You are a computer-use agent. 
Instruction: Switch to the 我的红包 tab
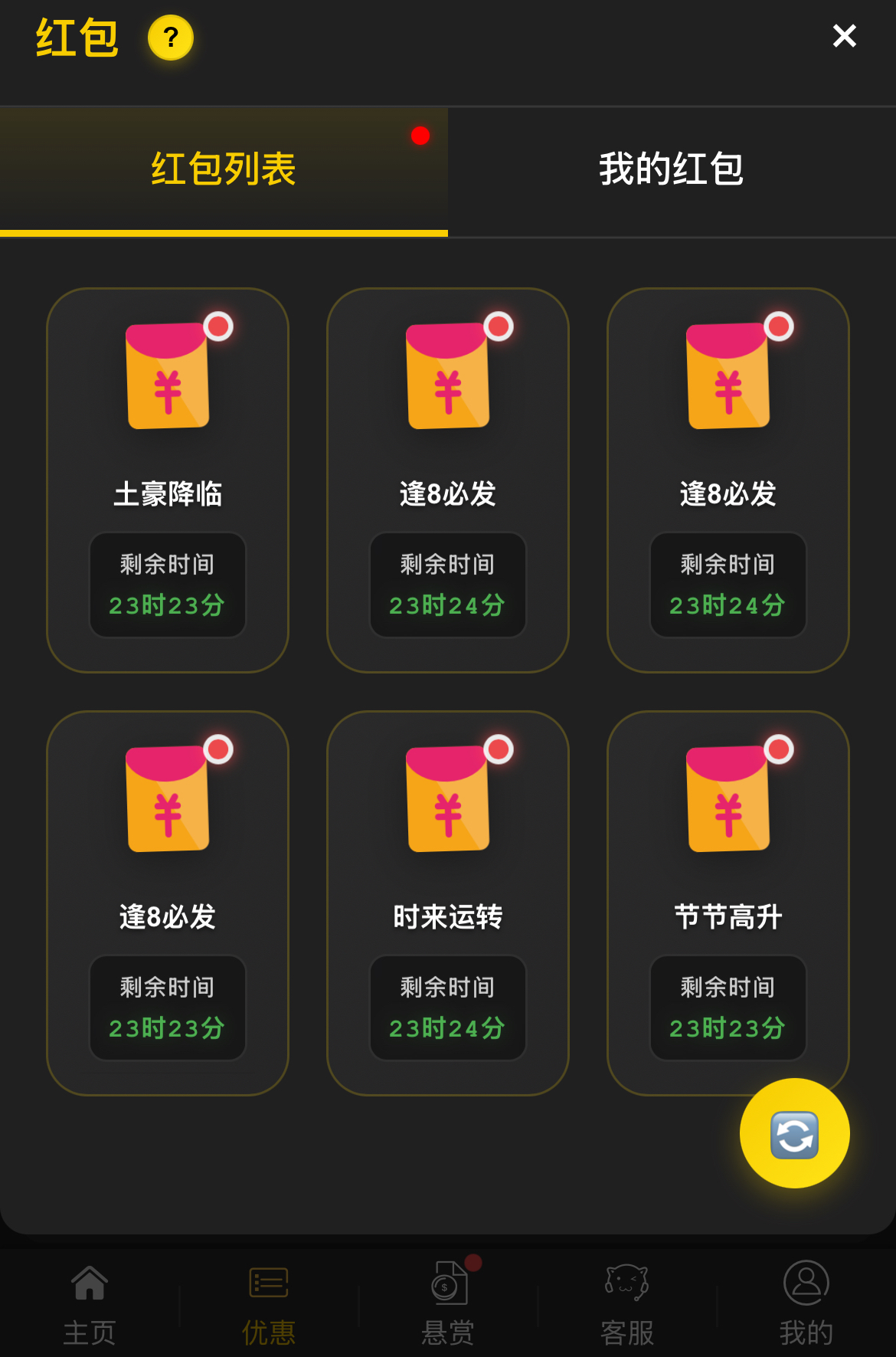point(671,169)
